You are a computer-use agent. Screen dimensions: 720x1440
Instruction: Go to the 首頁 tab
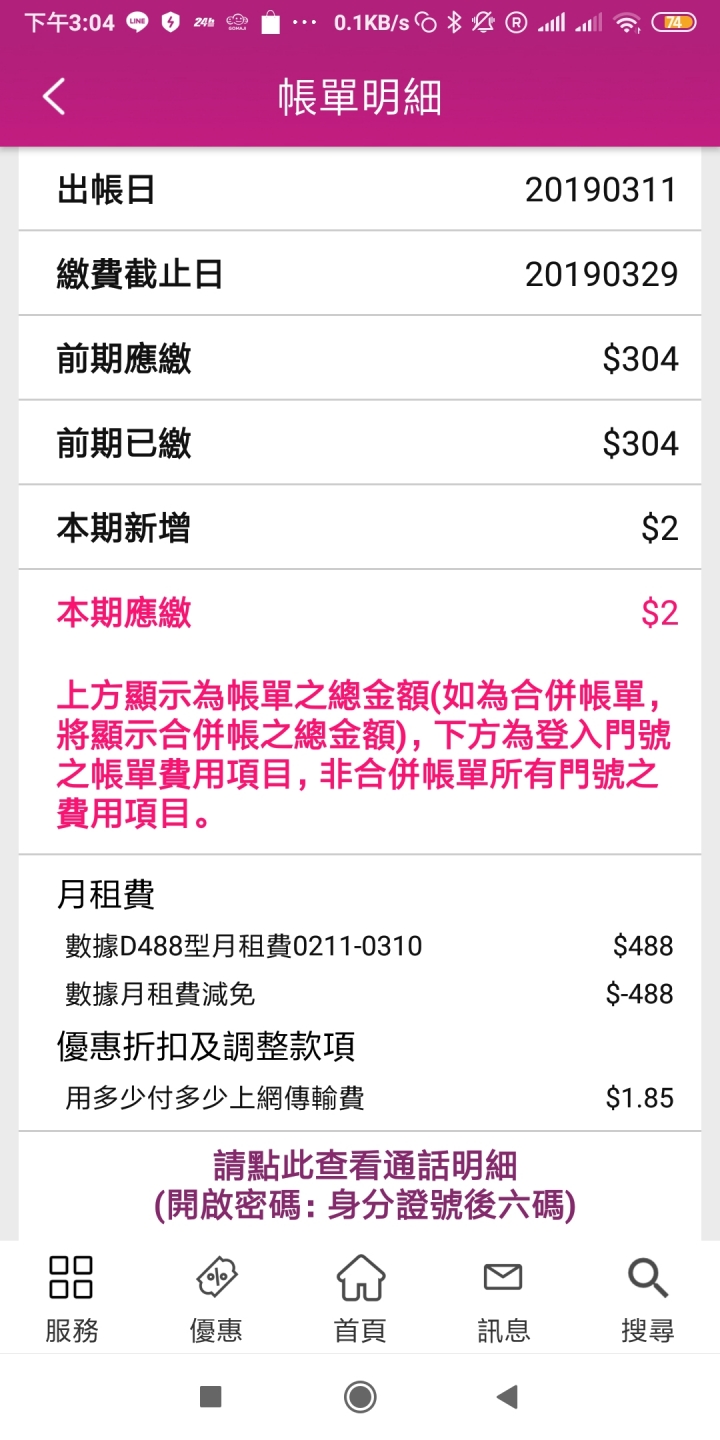[360, 1299]
